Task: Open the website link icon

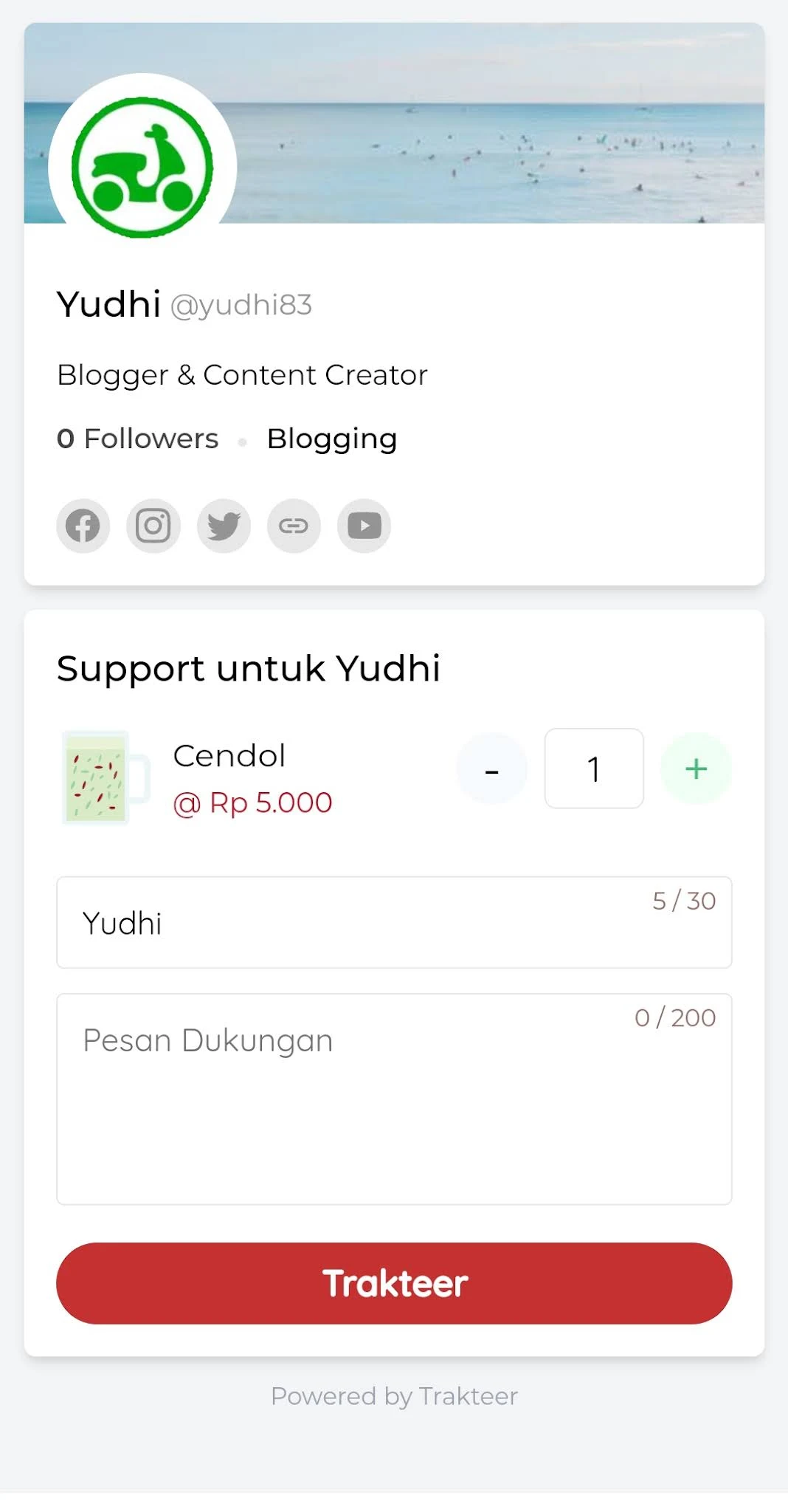Action: click(x=294, y=526)
